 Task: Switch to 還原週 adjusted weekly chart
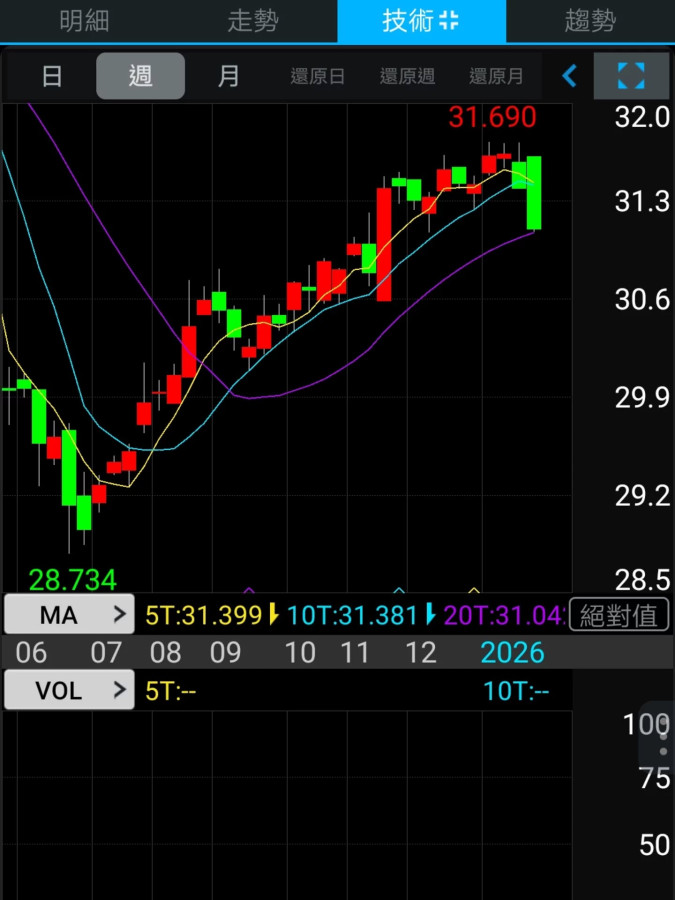407,76
